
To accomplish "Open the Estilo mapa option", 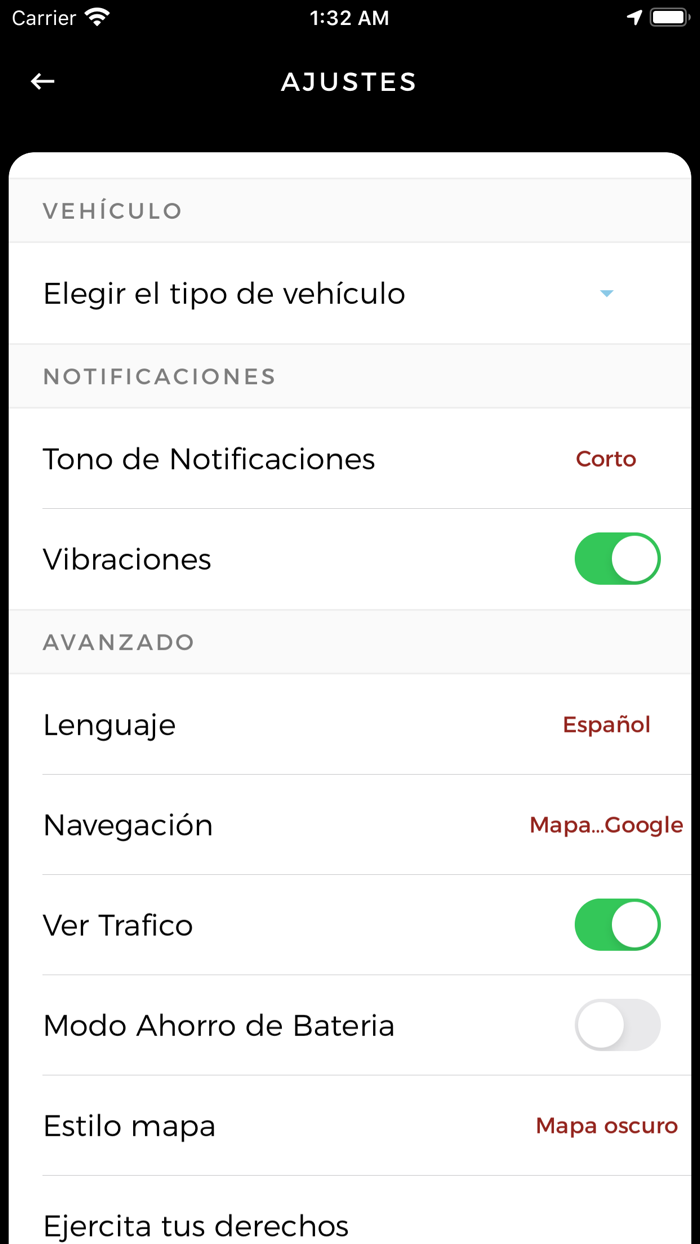I will (x=605, y=1126).
